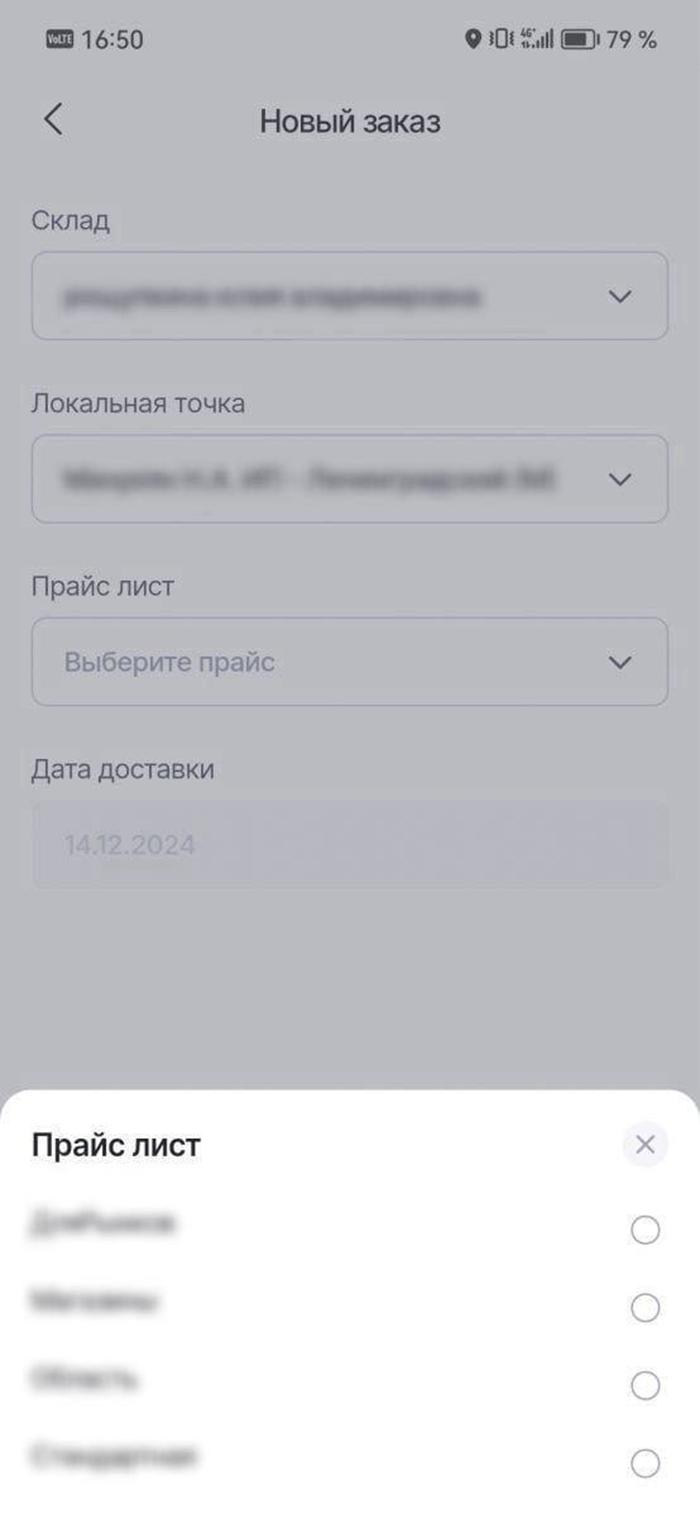Viewport: 700px width, 1518px height.
Task: Select the first price list radio option
Action: 645,1229
